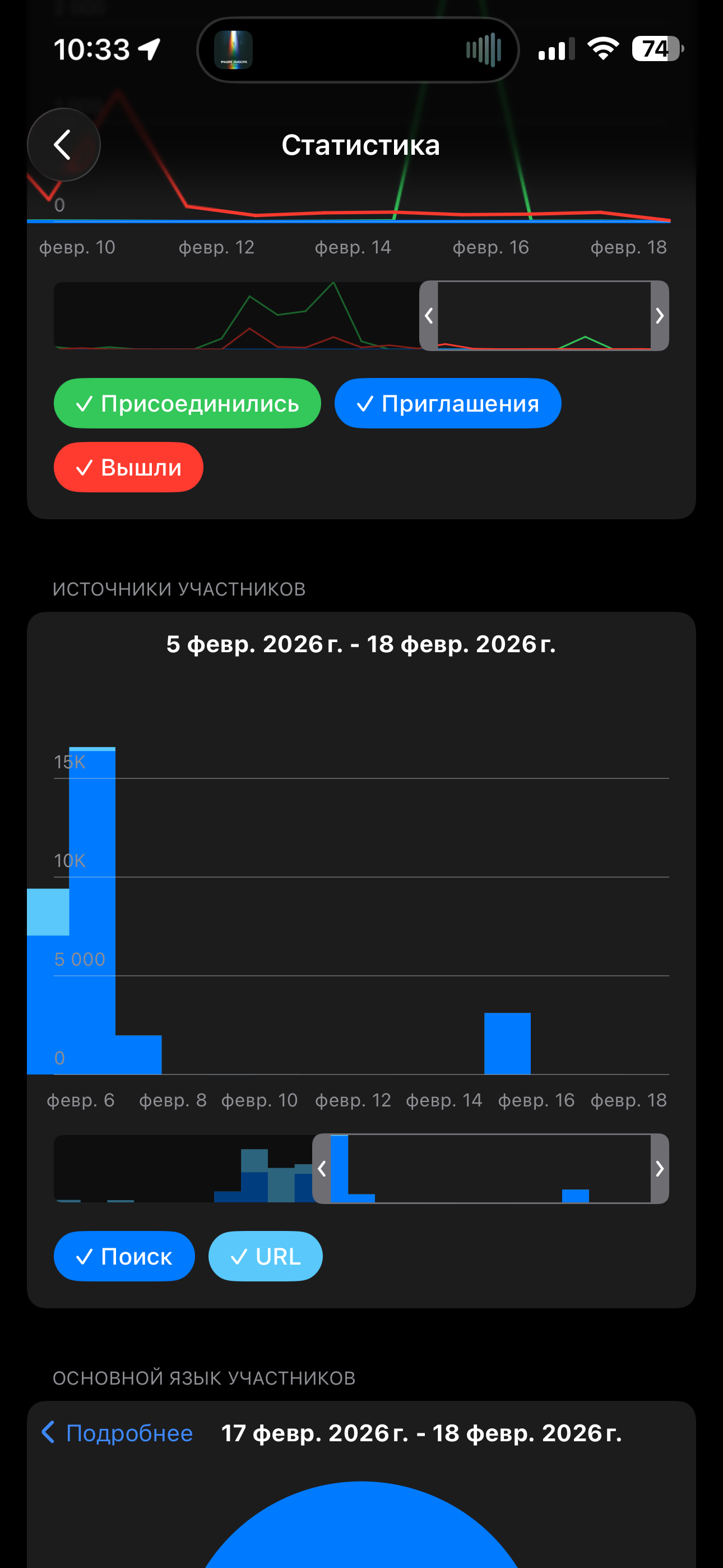Tap right range handle on top chart minimap
The width and height of the screenshot is (723, 1568).
tap(659, 315)
